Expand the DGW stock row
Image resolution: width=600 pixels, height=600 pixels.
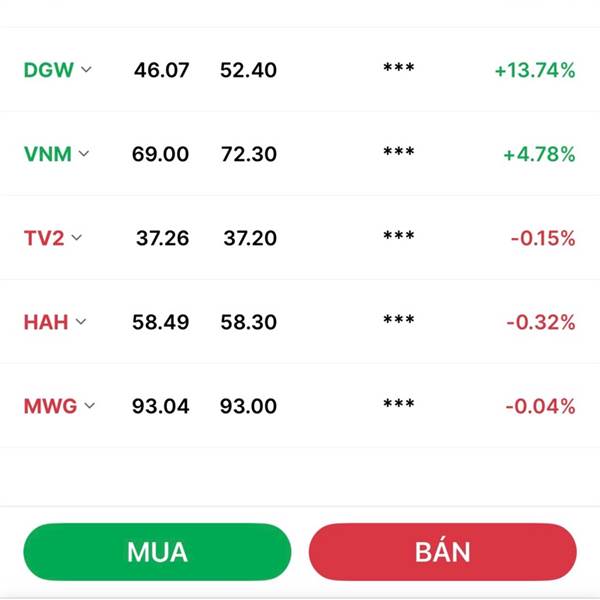(x=86, y=70)
